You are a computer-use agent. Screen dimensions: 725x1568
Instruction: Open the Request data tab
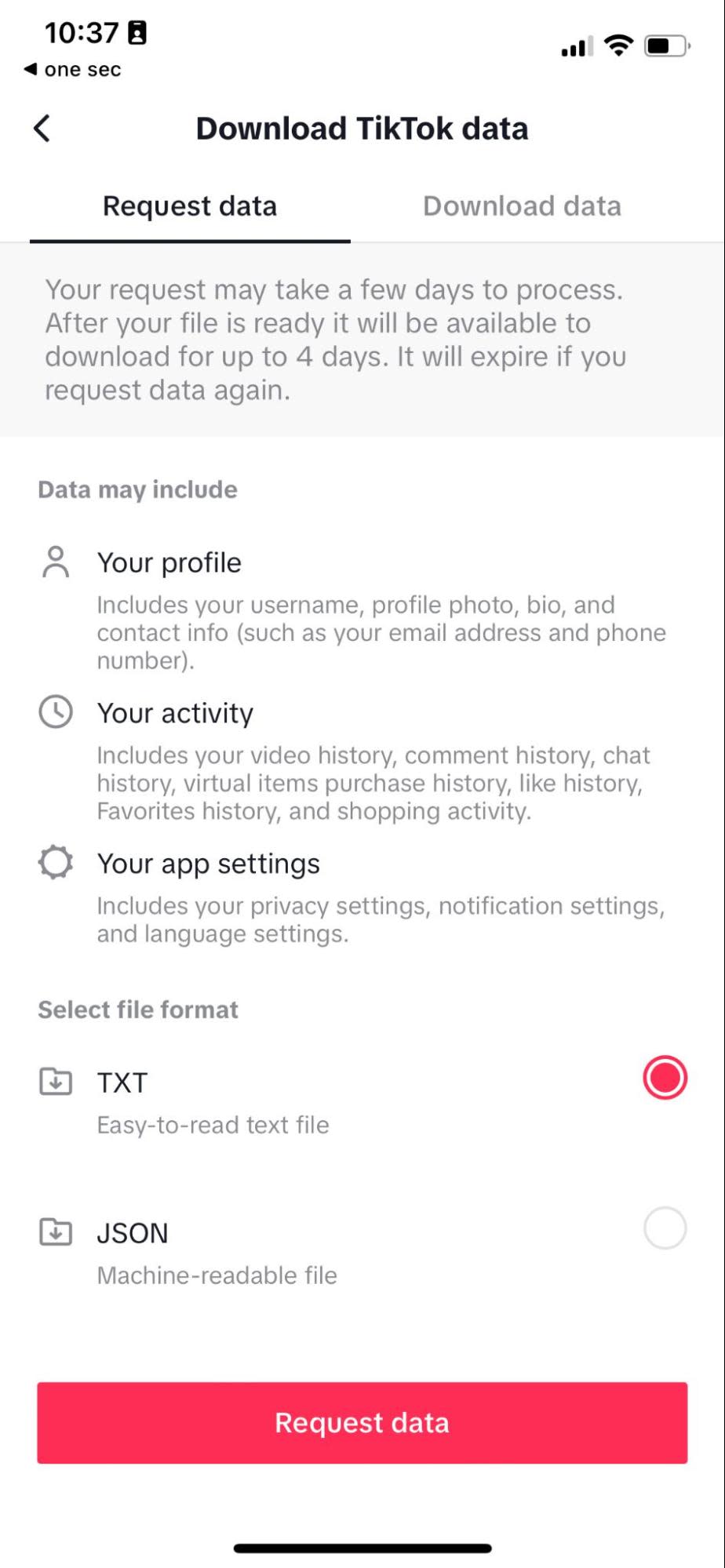pos(190,206)
